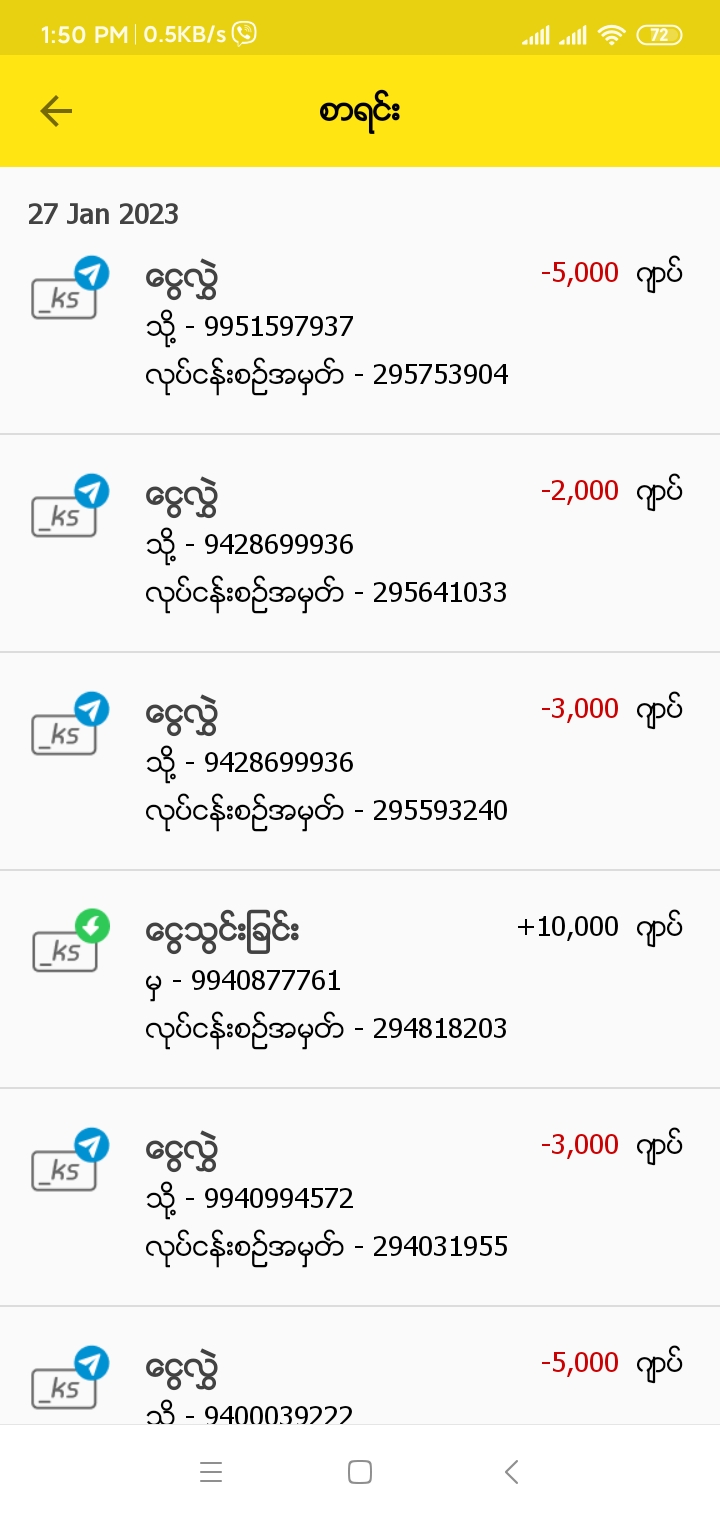Open the +10,000 deposit from 9940877761
The height and width of the screenshot is (1520, 720).
coord(360,979)
